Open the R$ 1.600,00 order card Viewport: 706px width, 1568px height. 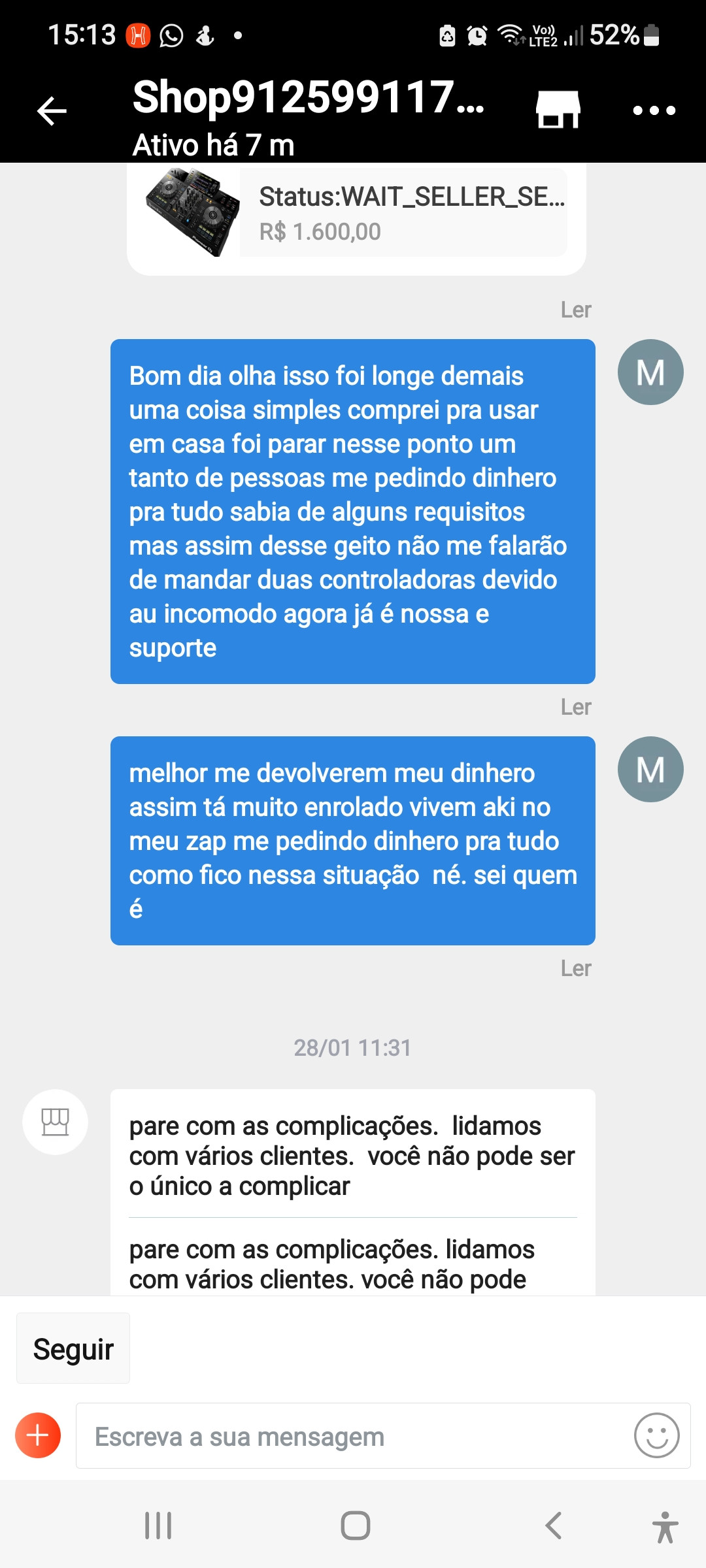356,212
